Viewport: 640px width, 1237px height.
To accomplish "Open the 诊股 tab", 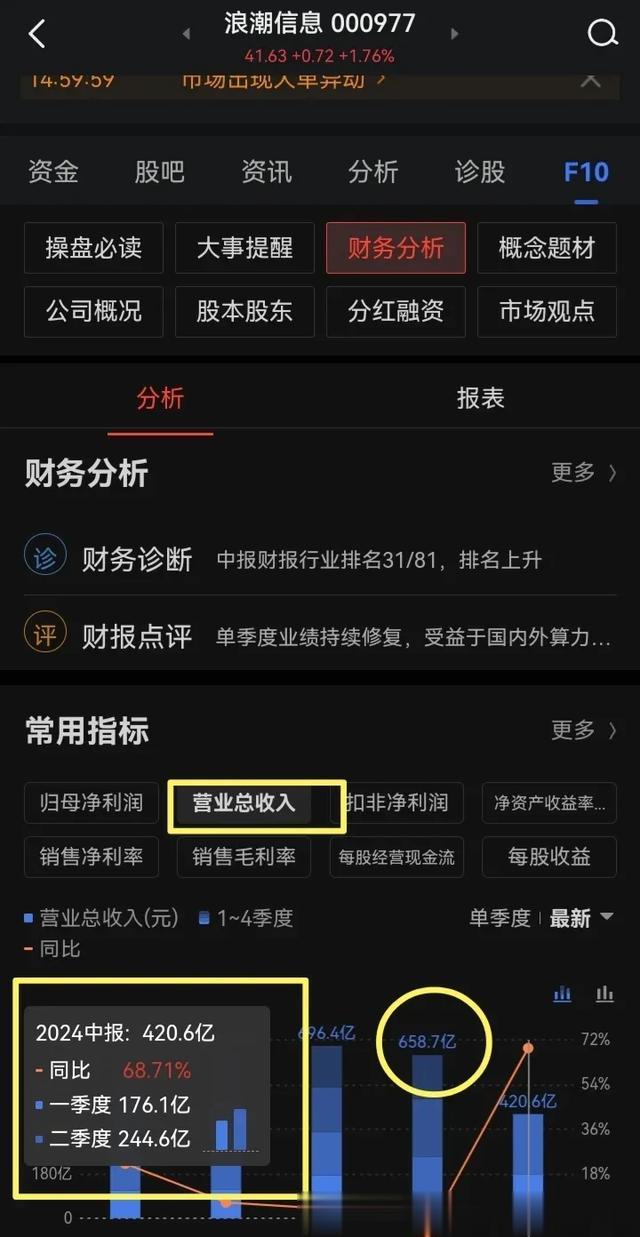I will tap(480, 171).
